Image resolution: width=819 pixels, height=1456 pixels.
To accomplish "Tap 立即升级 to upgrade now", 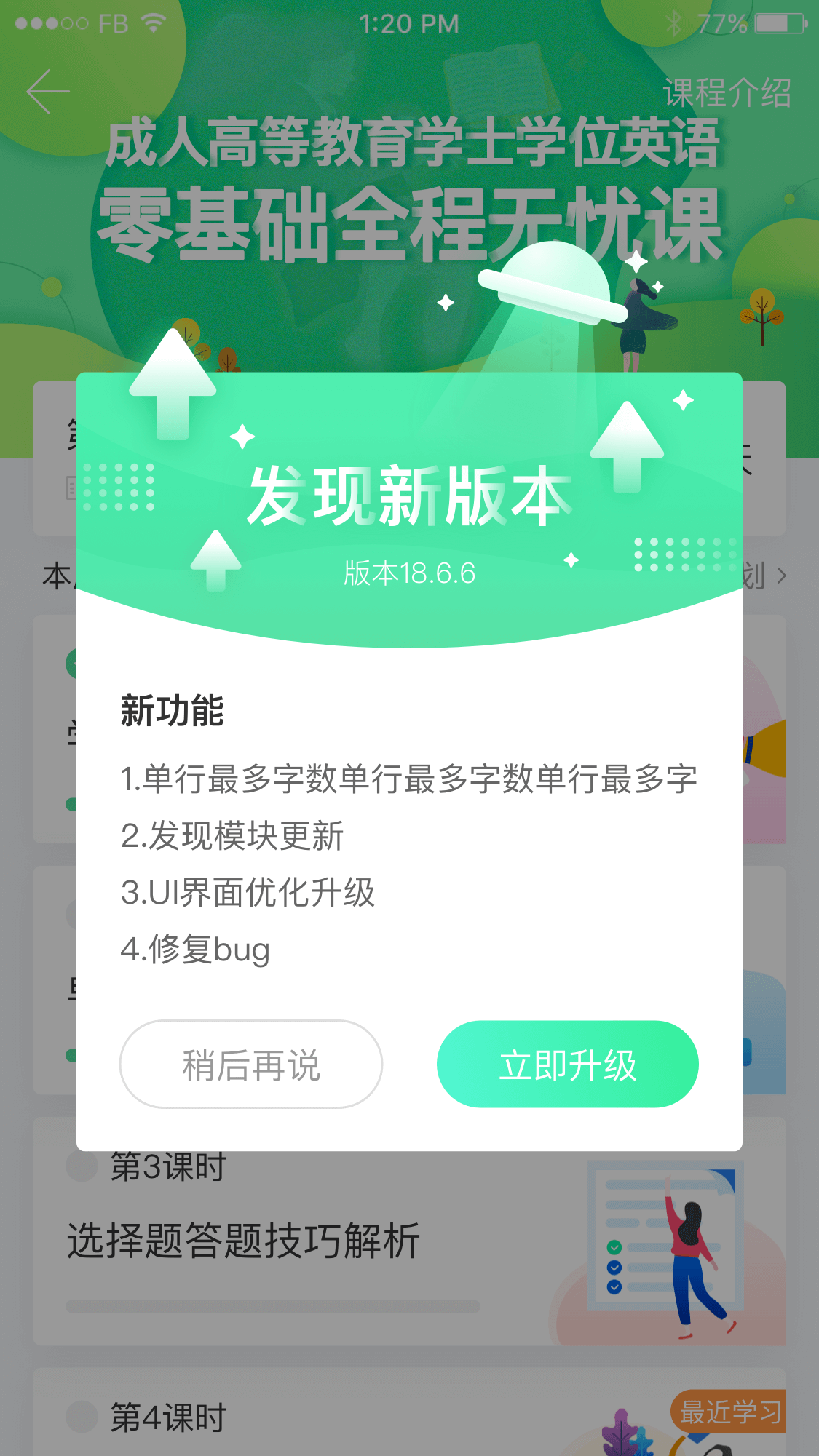I will click(x=567, y=1064).
